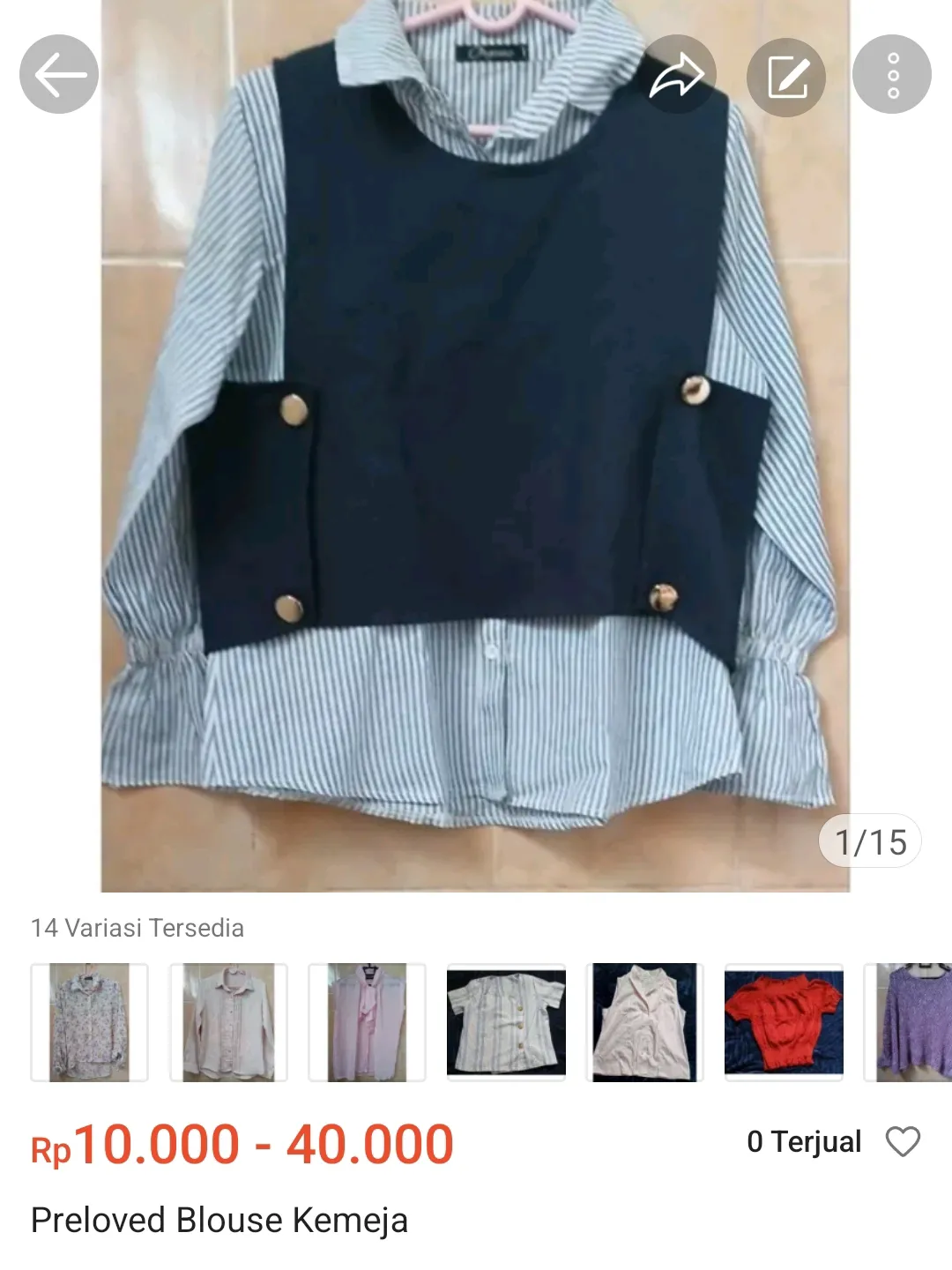The image size is (952, 1270).
Task: Tap the back arrow icon
Action: pyautogui.click(x=59, y=74)
